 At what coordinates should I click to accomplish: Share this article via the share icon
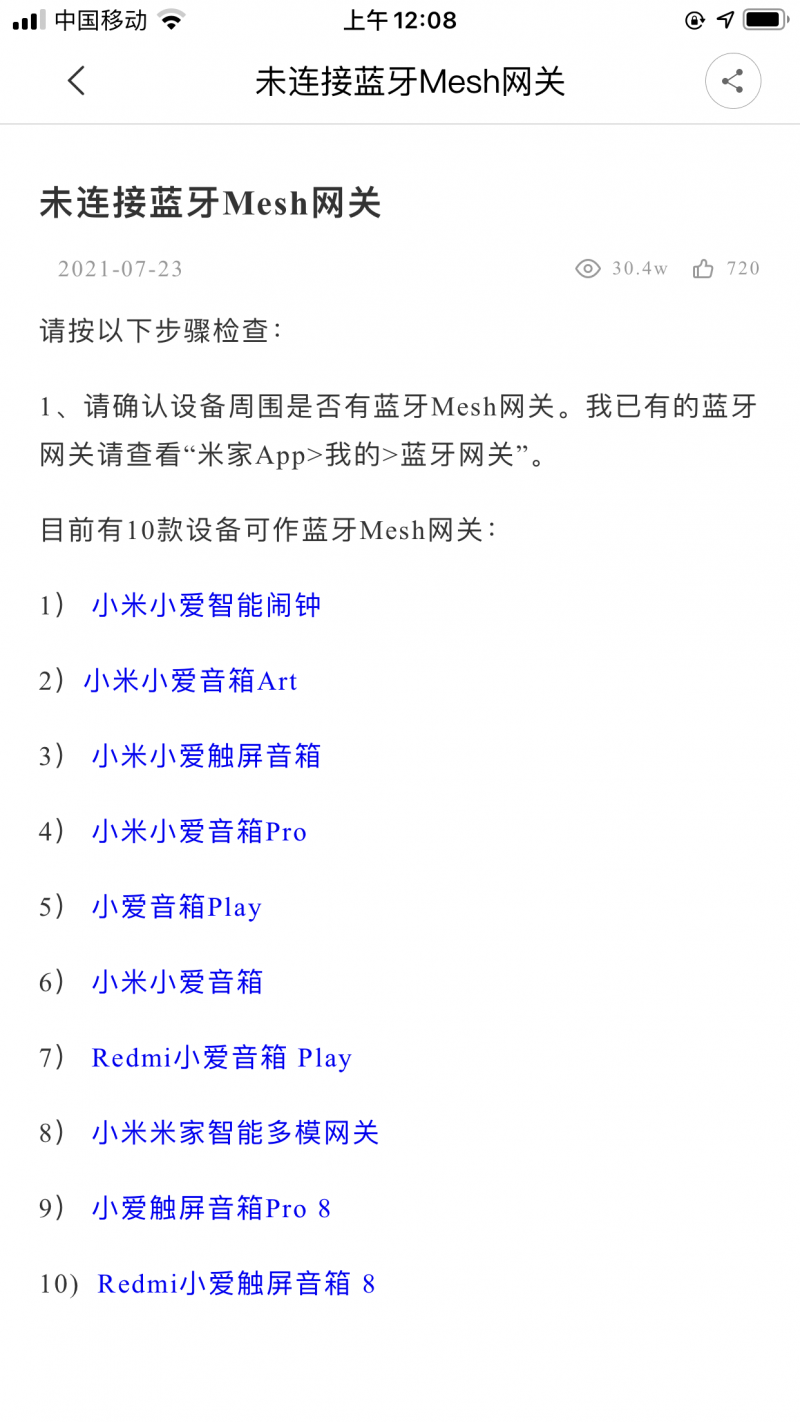(733, 81)
